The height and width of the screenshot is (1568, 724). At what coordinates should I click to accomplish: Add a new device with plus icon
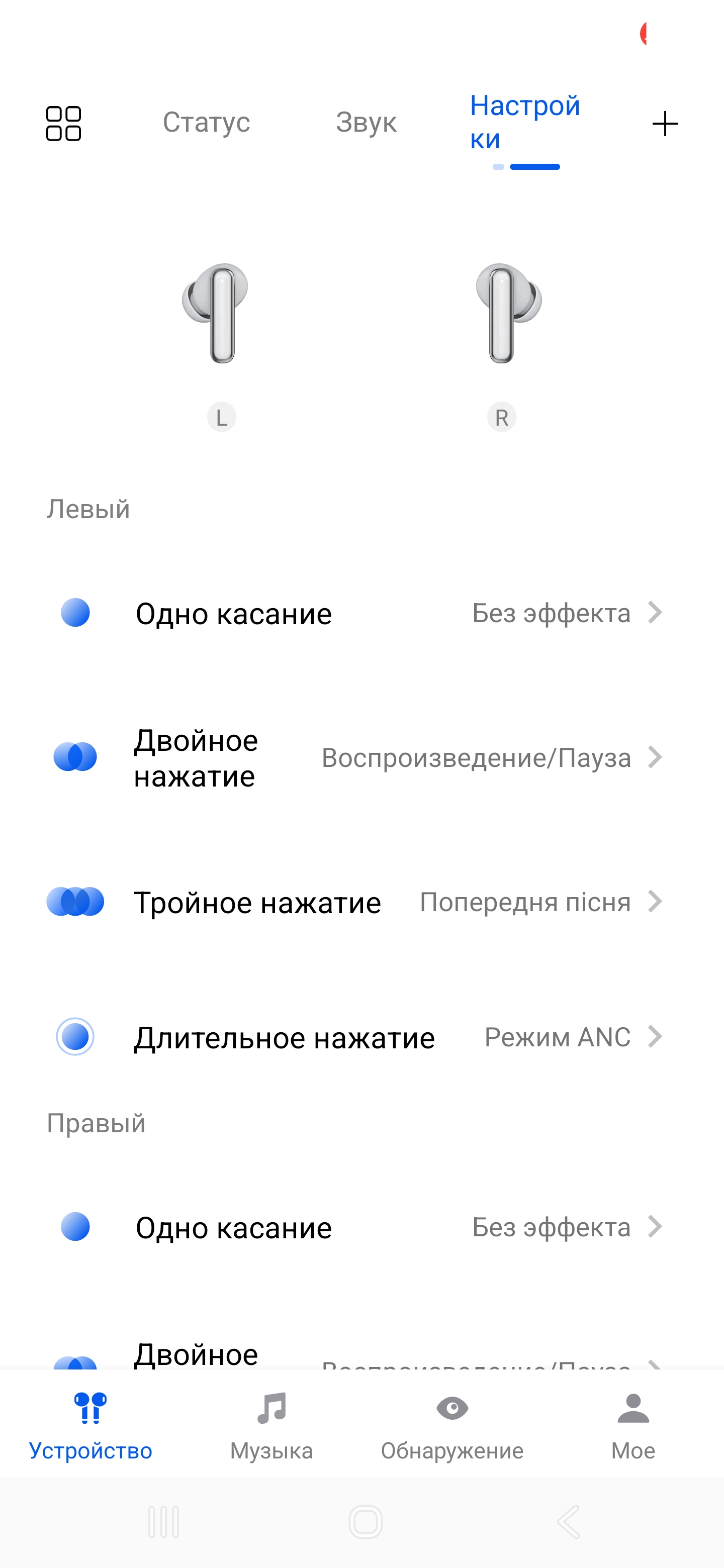click(x=664, y=124)
